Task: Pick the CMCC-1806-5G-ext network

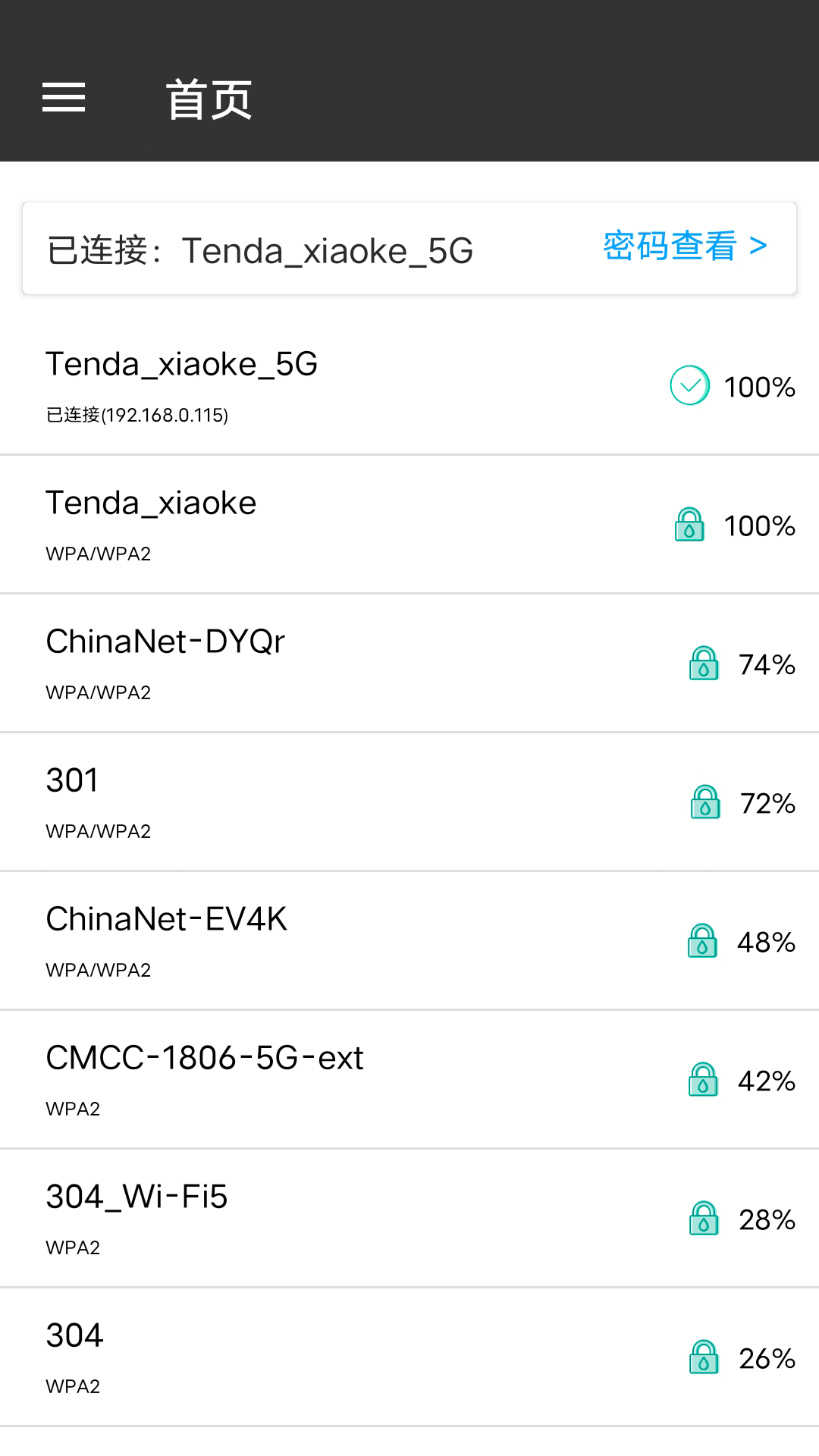Action: tap(409, 1080)
